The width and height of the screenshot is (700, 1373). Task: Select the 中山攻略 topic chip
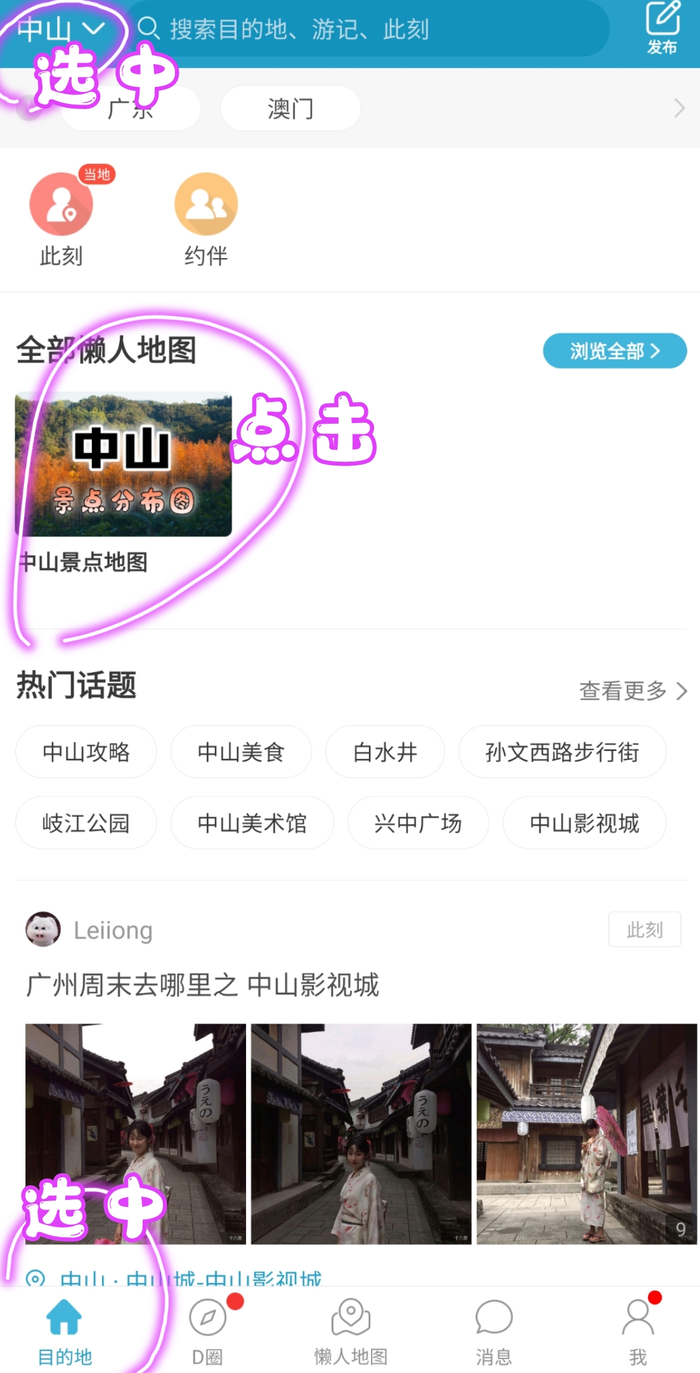click(x=86, y=752)
